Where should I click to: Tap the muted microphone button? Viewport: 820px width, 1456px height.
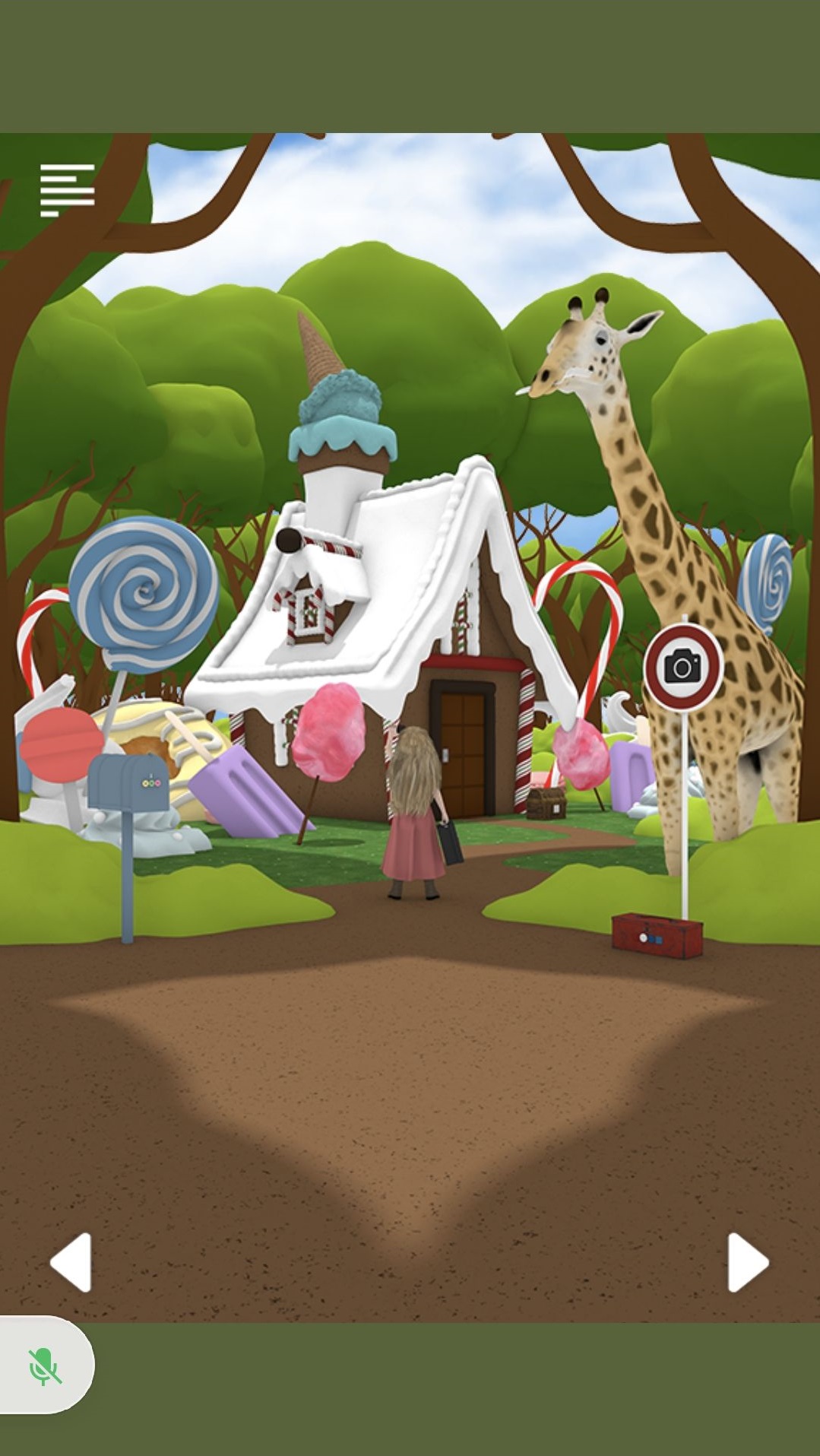pos(44,1366)
